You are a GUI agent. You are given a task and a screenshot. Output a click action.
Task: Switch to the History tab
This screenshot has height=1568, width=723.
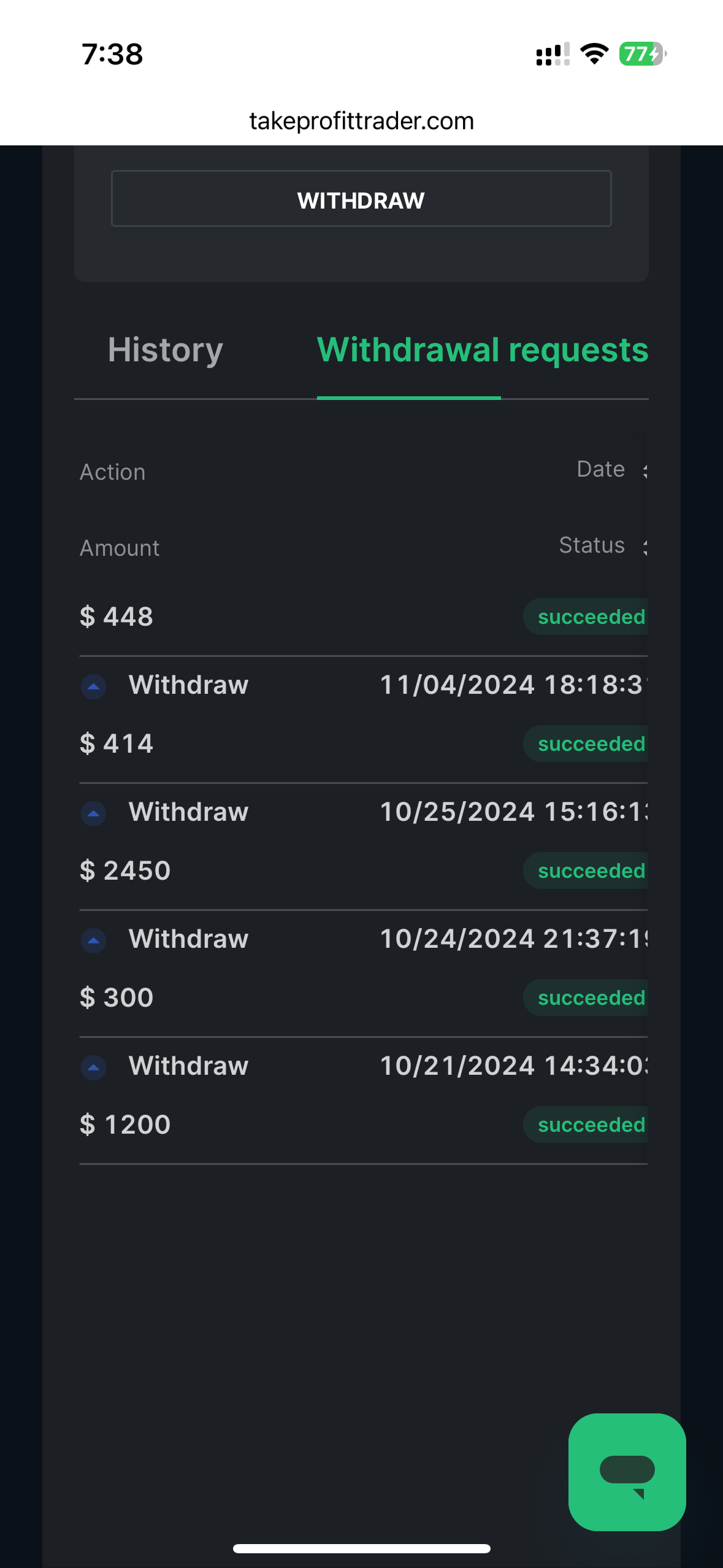(166, 350)
